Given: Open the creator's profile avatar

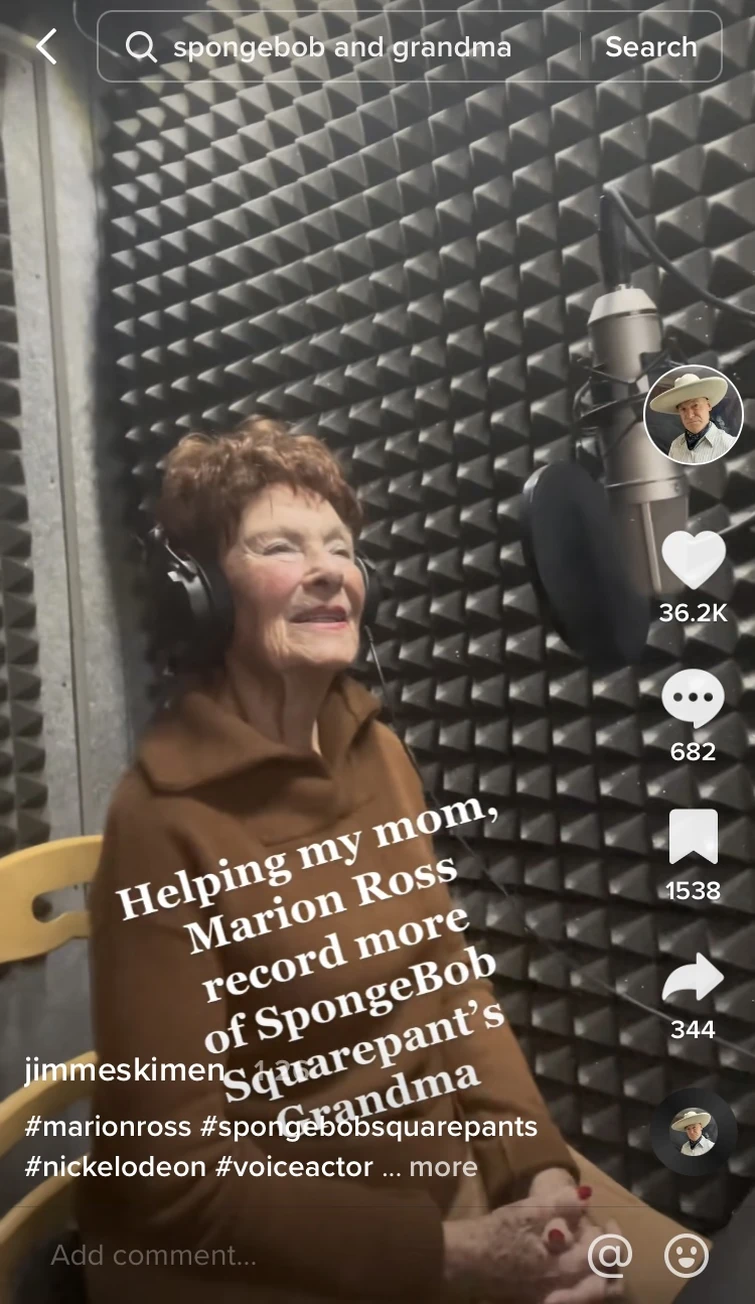Looking at the screenshot, I should pyautogui.click(x=693, y=415).
